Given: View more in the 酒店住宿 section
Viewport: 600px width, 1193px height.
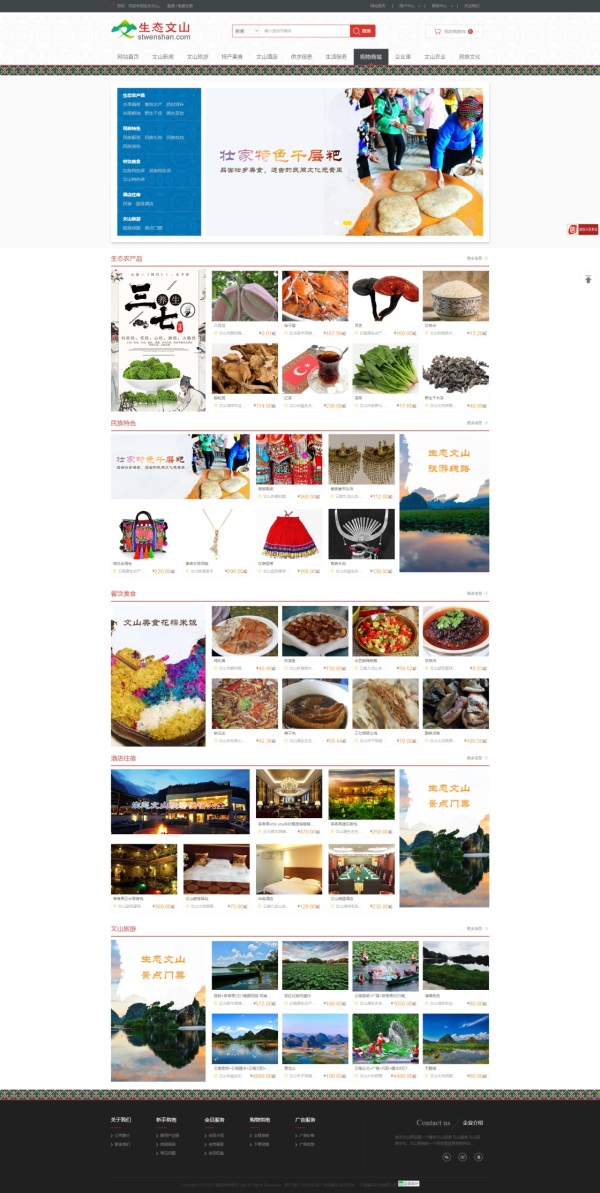Looking at the screenshot, I should click(476, 759).
